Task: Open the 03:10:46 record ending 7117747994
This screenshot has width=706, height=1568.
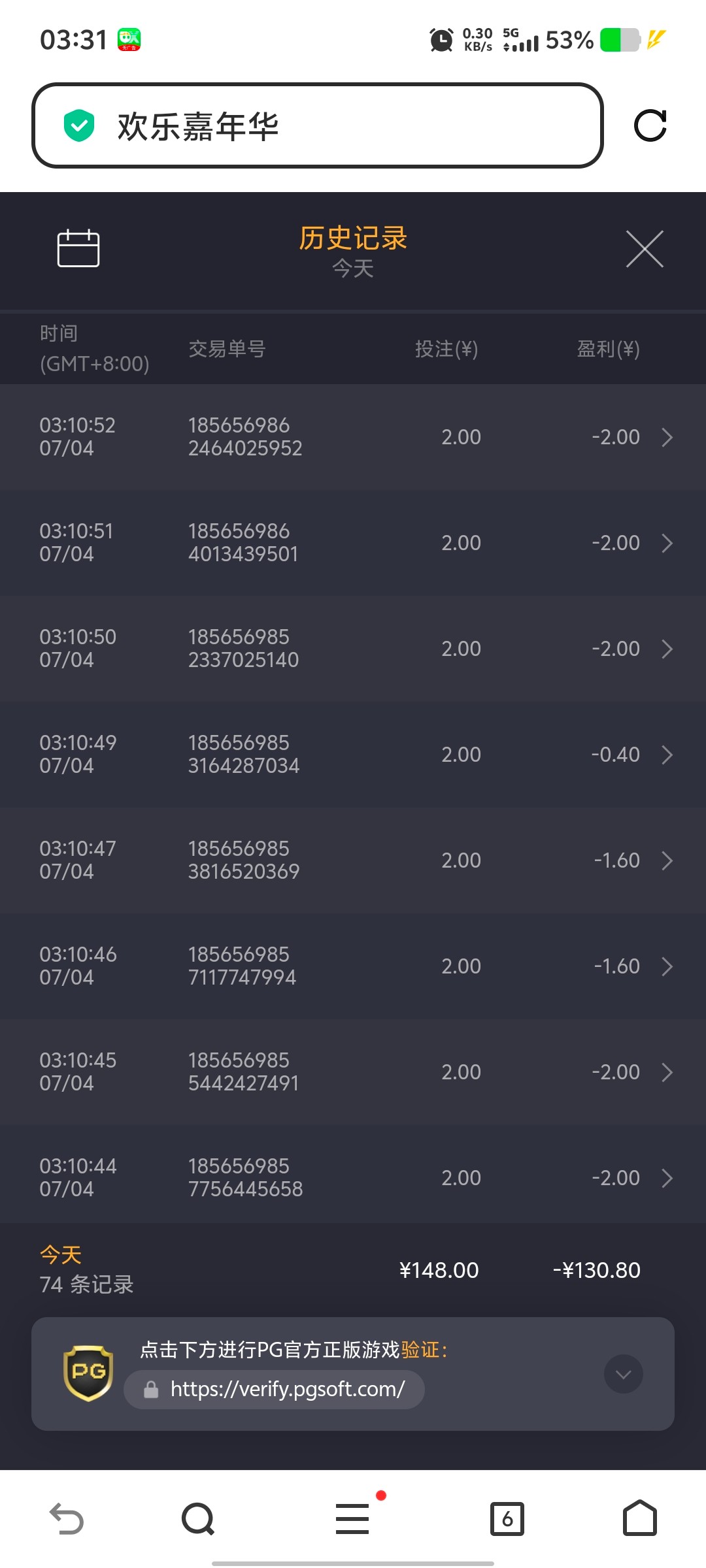Action: click(x=353, y=966)
